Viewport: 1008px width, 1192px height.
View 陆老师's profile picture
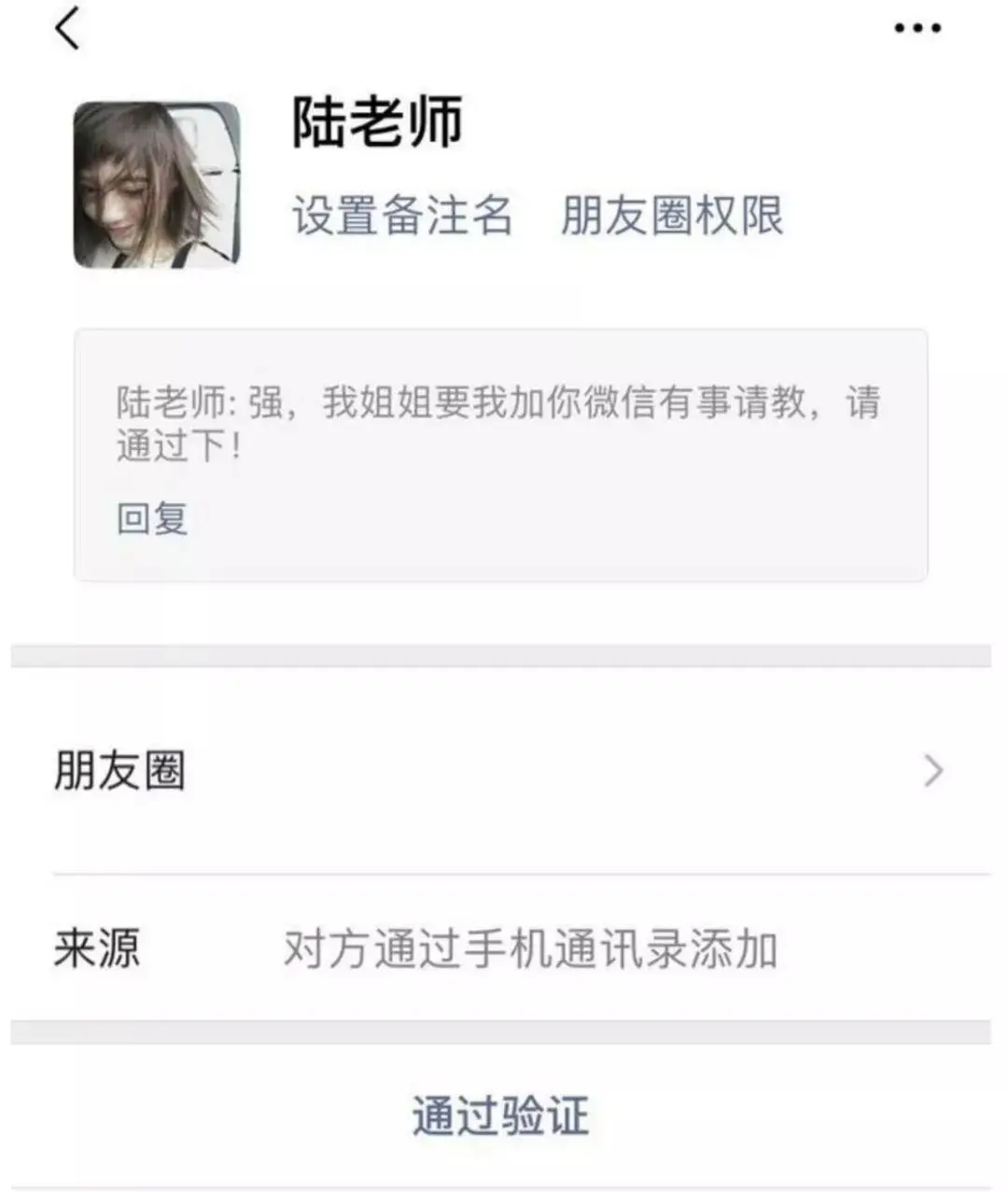(157, 185)
